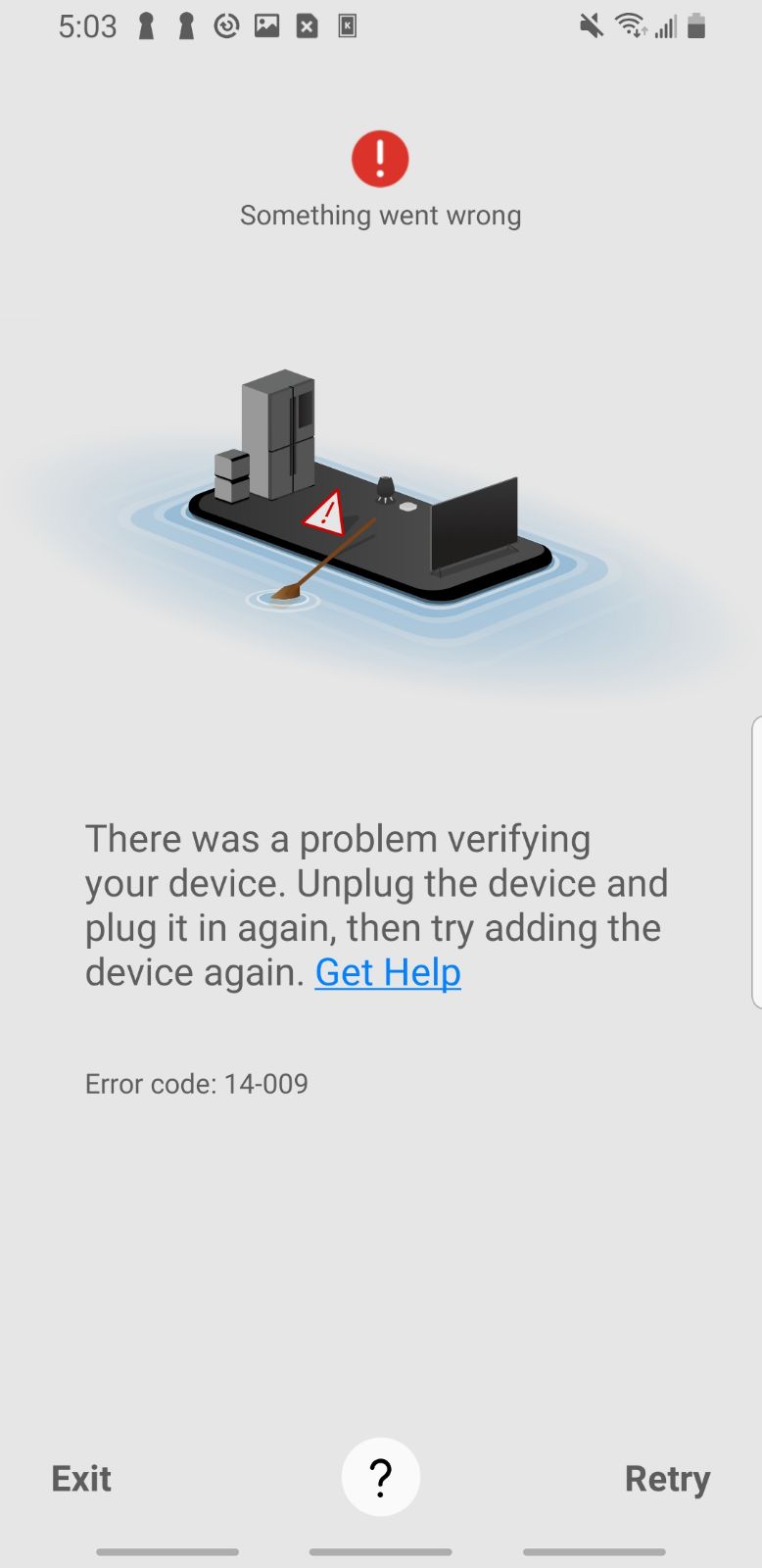
Task: Retry adding the device
Action: pyautogui.click(x=667, y=1478)
